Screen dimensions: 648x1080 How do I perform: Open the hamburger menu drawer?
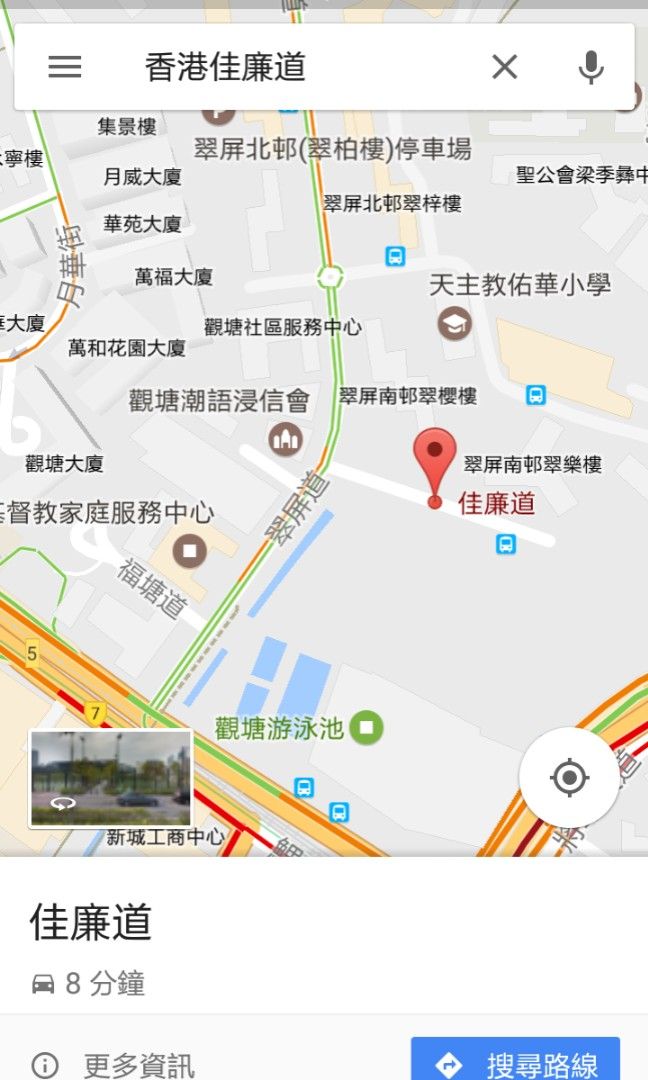[65, 67]
